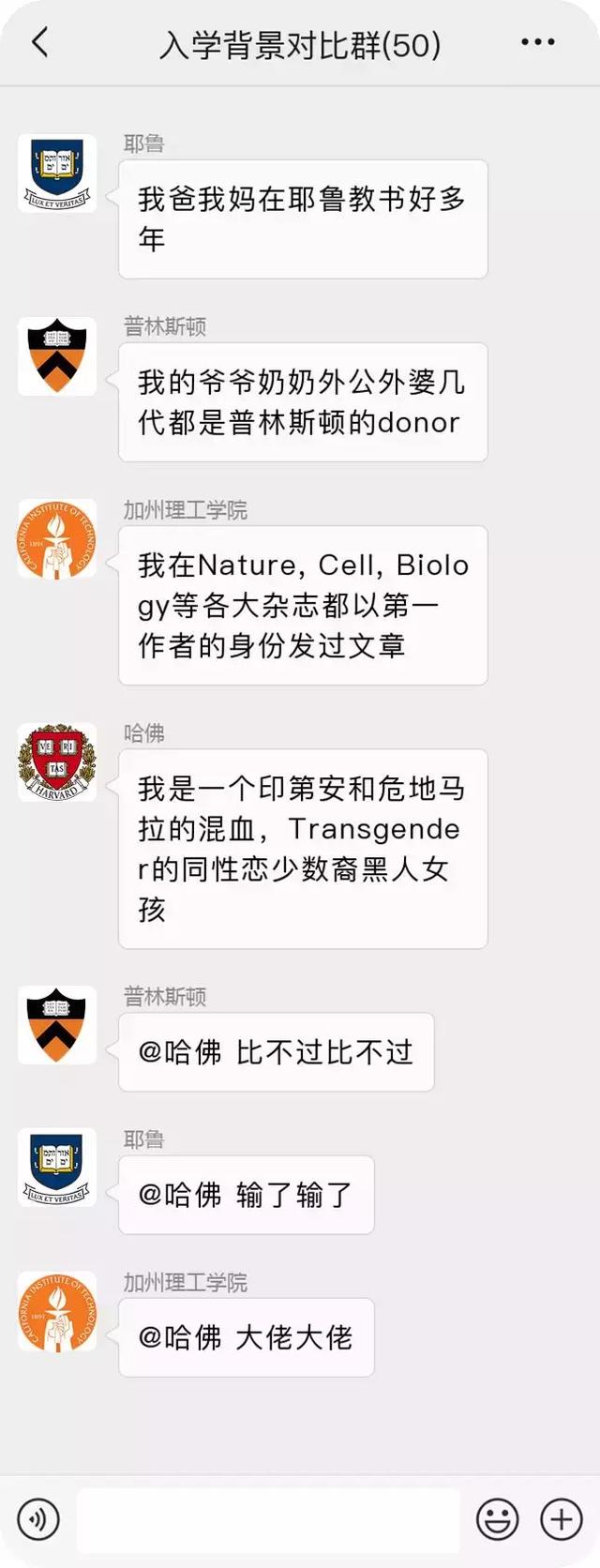Image resolution: width=600 pixels, height=1568 pixels.
Task: Open the group chat overflow menu
Action: [538, 43]
